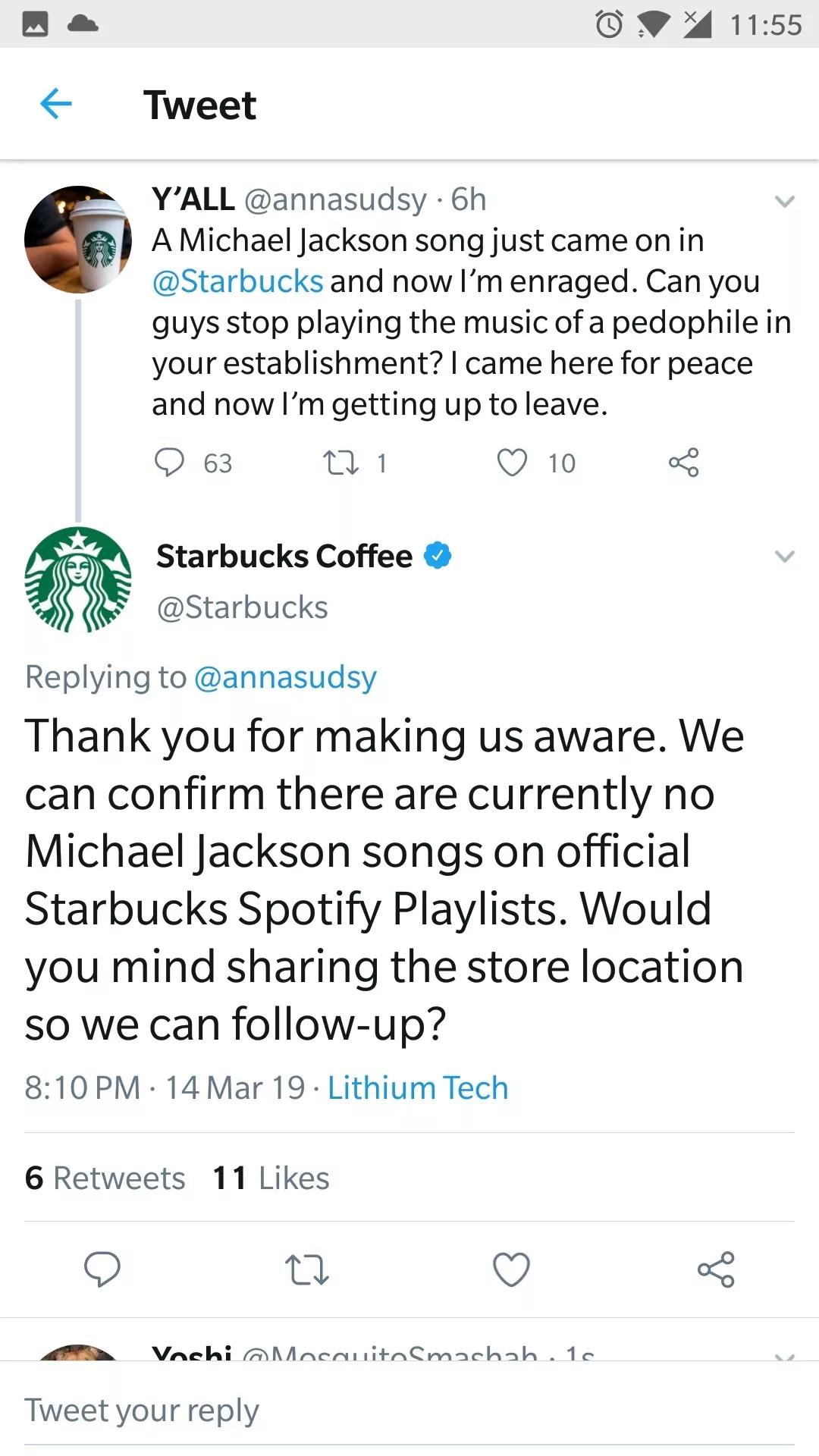Screen dimensions: 819x1456
Task: Open Starbucks Coffee profile avatar
Action: pyautogui.click(x=77, y=579)
